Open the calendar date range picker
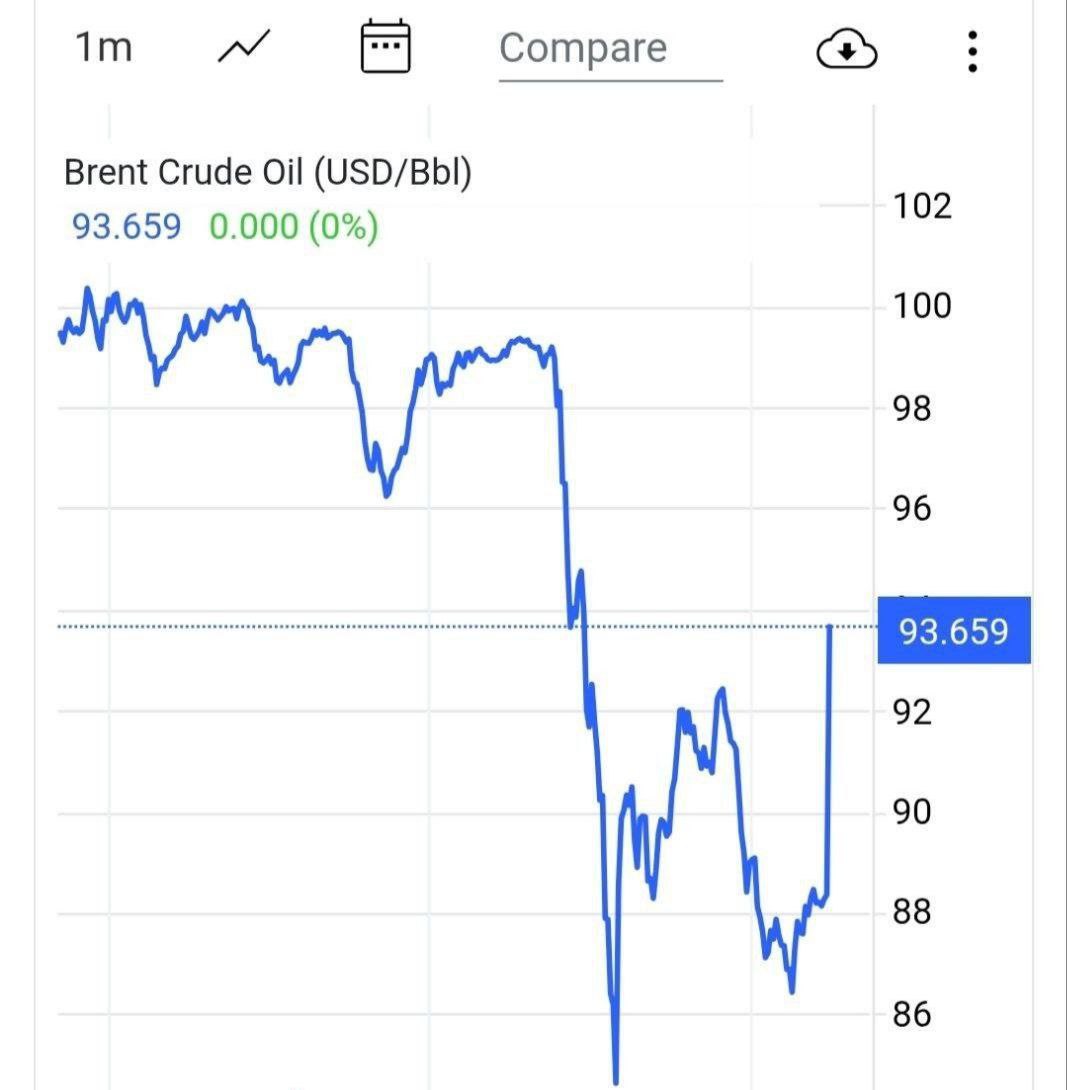The image size is (1067, 1090). point(386,47)
